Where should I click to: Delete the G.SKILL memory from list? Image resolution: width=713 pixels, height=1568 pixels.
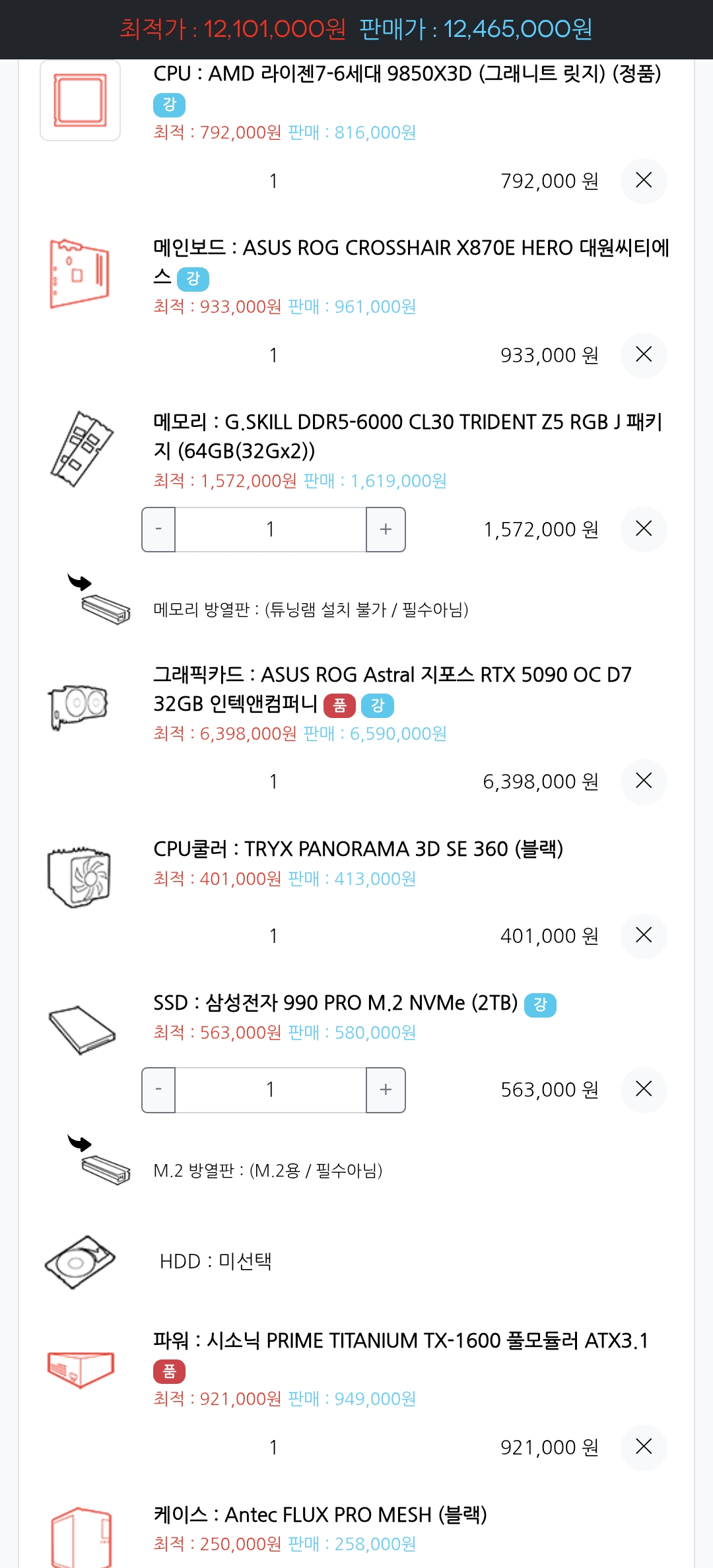643,529
